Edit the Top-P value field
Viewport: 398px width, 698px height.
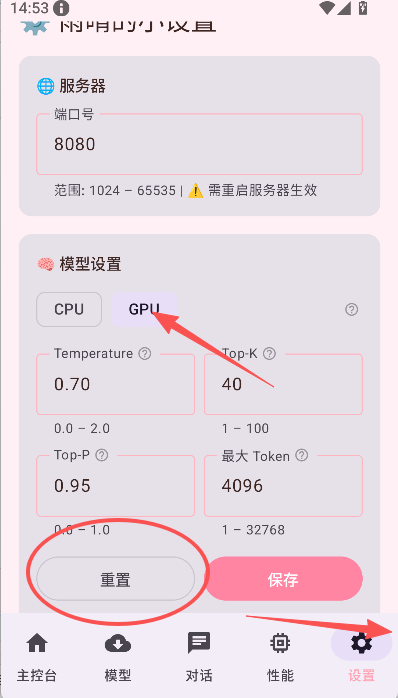115,486
